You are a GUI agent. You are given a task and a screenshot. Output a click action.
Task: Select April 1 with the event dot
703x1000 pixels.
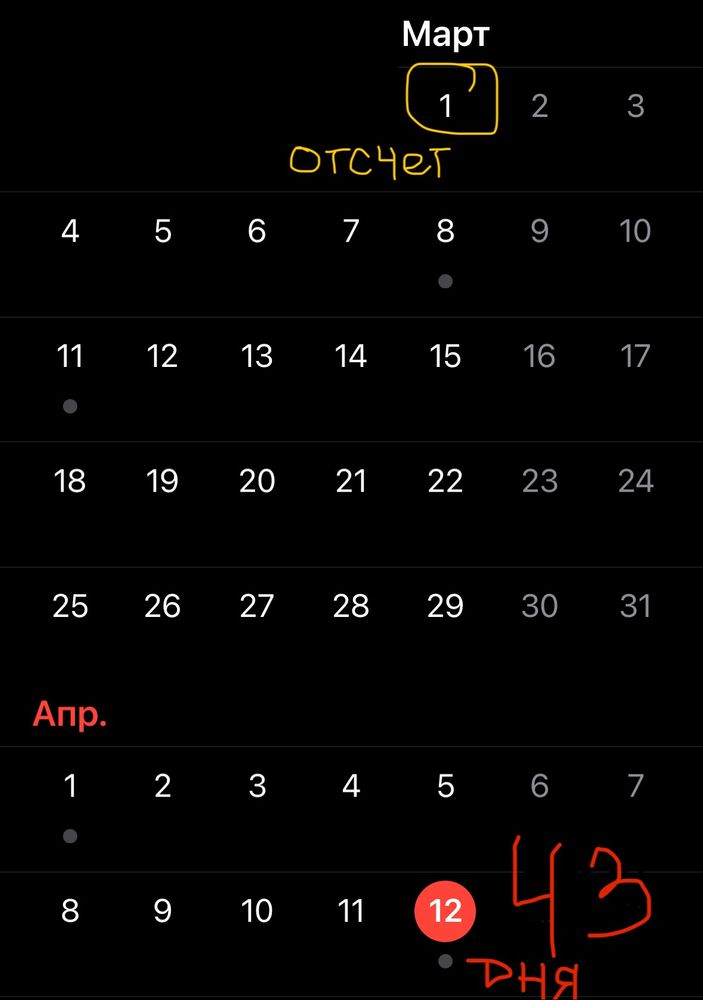(x=70, y=786)
